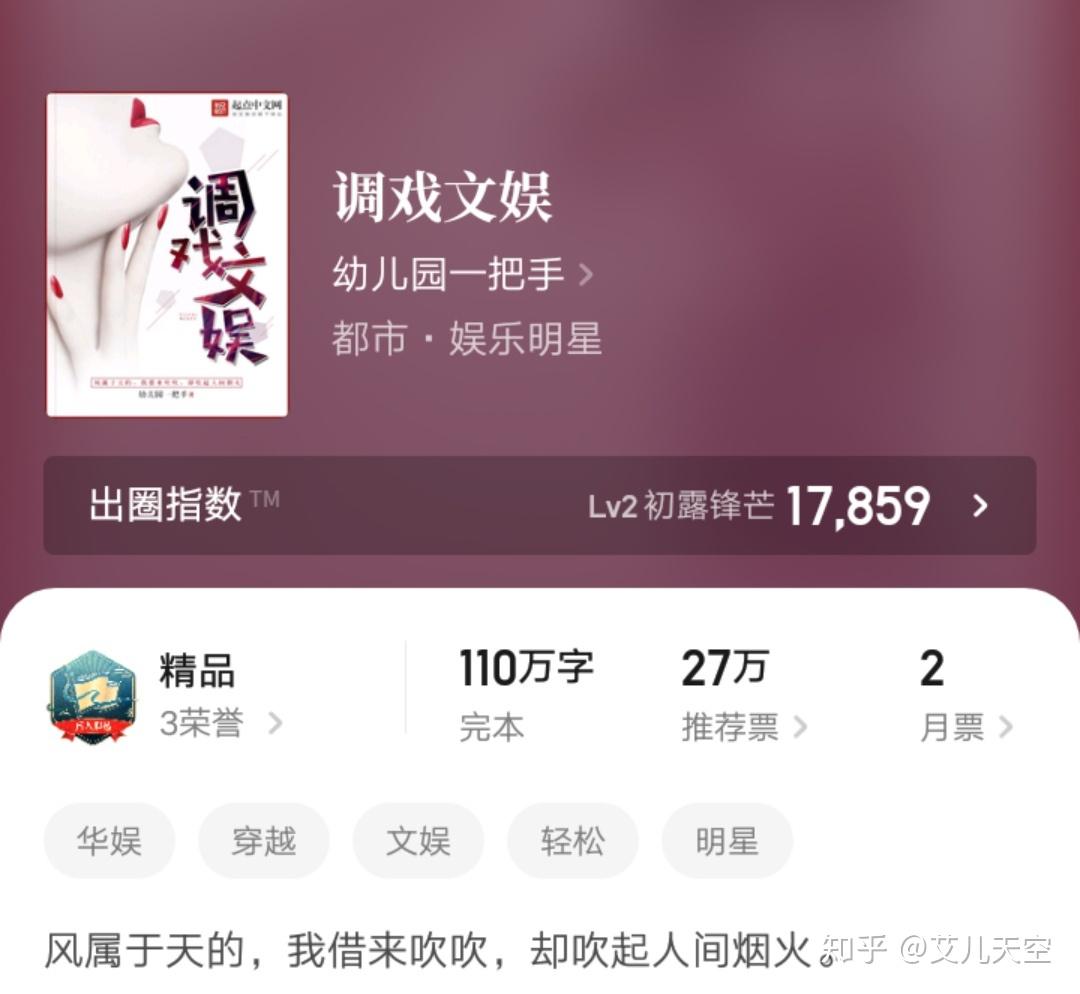
Task: Select the 明星 tag chip
Action: point(727,841)
